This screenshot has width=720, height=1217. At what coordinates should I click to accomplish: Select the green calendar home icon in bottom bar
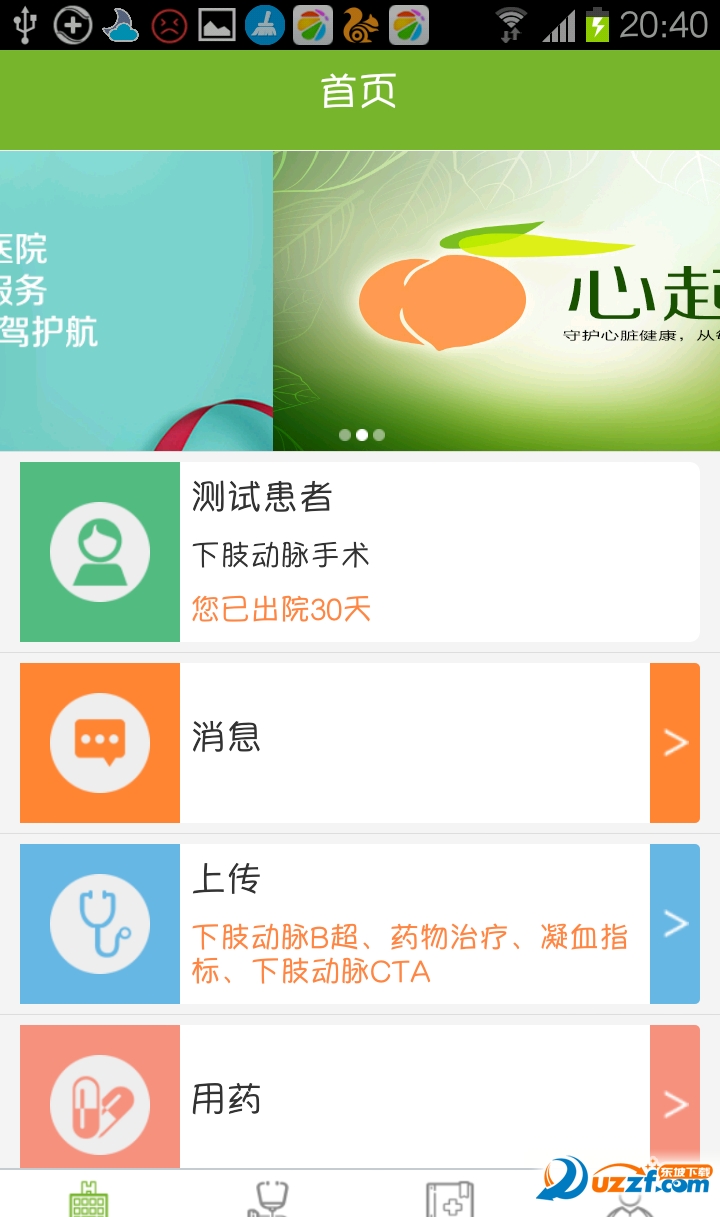(90, 1197)
